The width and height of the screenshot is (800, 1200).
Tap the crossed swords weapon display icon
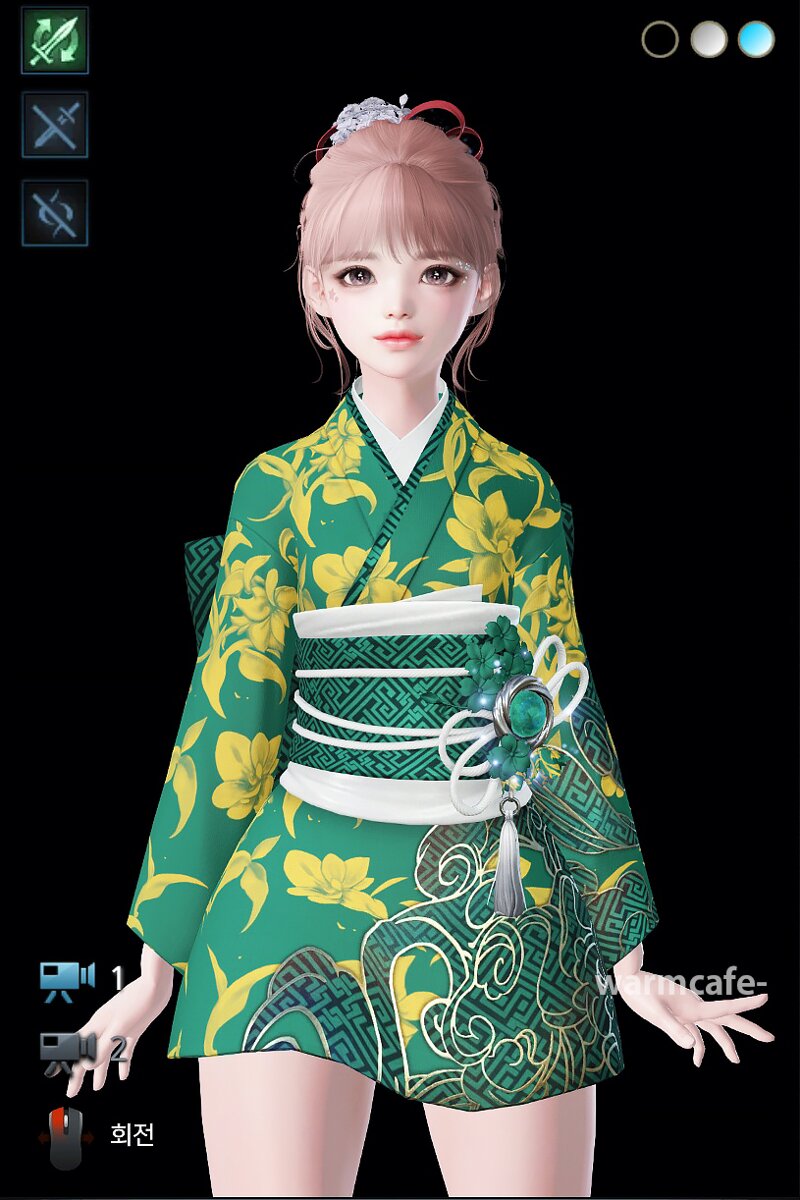click(x=55, y=125)
